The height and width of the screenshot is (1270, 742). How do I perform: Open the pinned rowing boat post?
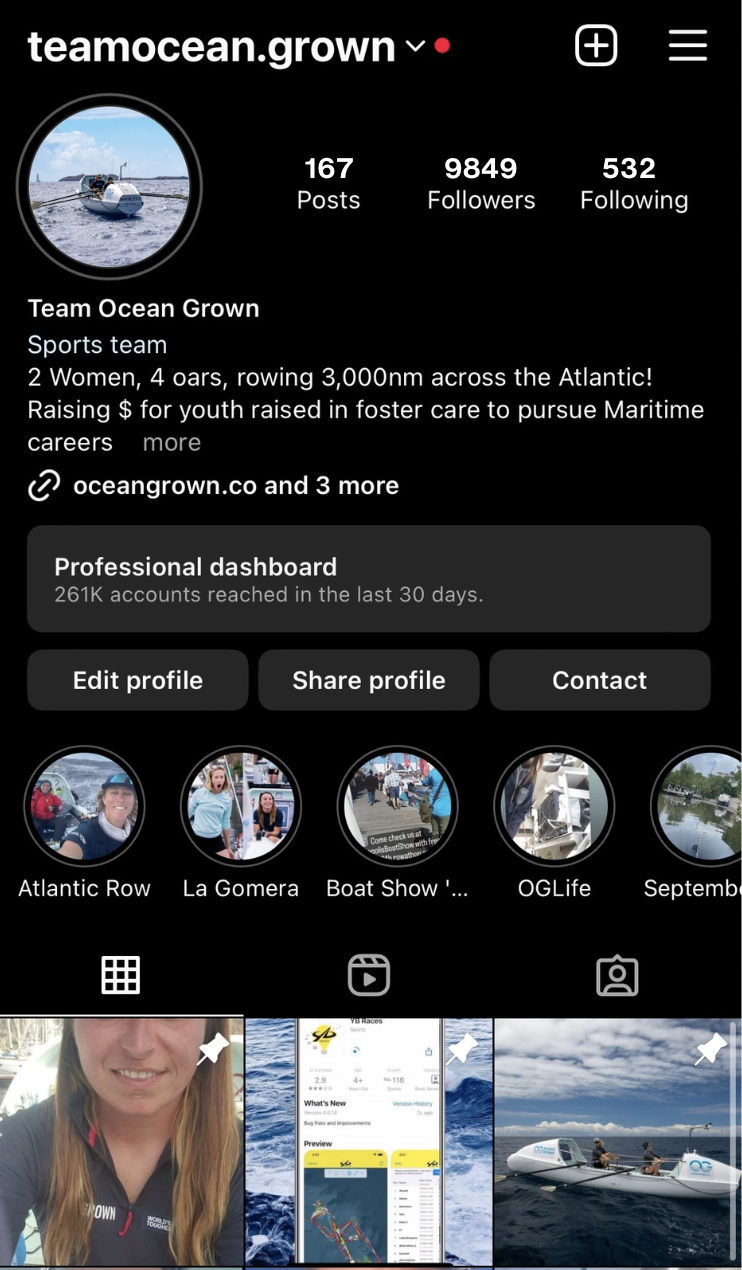(x=618, y=1142)
